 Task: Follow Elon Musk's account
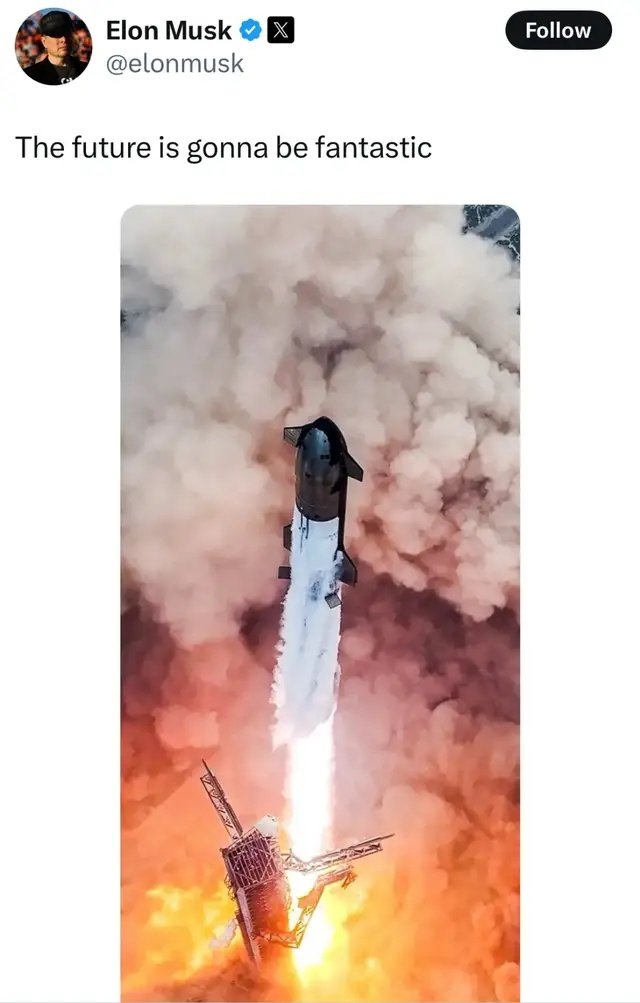click(558, 30)
